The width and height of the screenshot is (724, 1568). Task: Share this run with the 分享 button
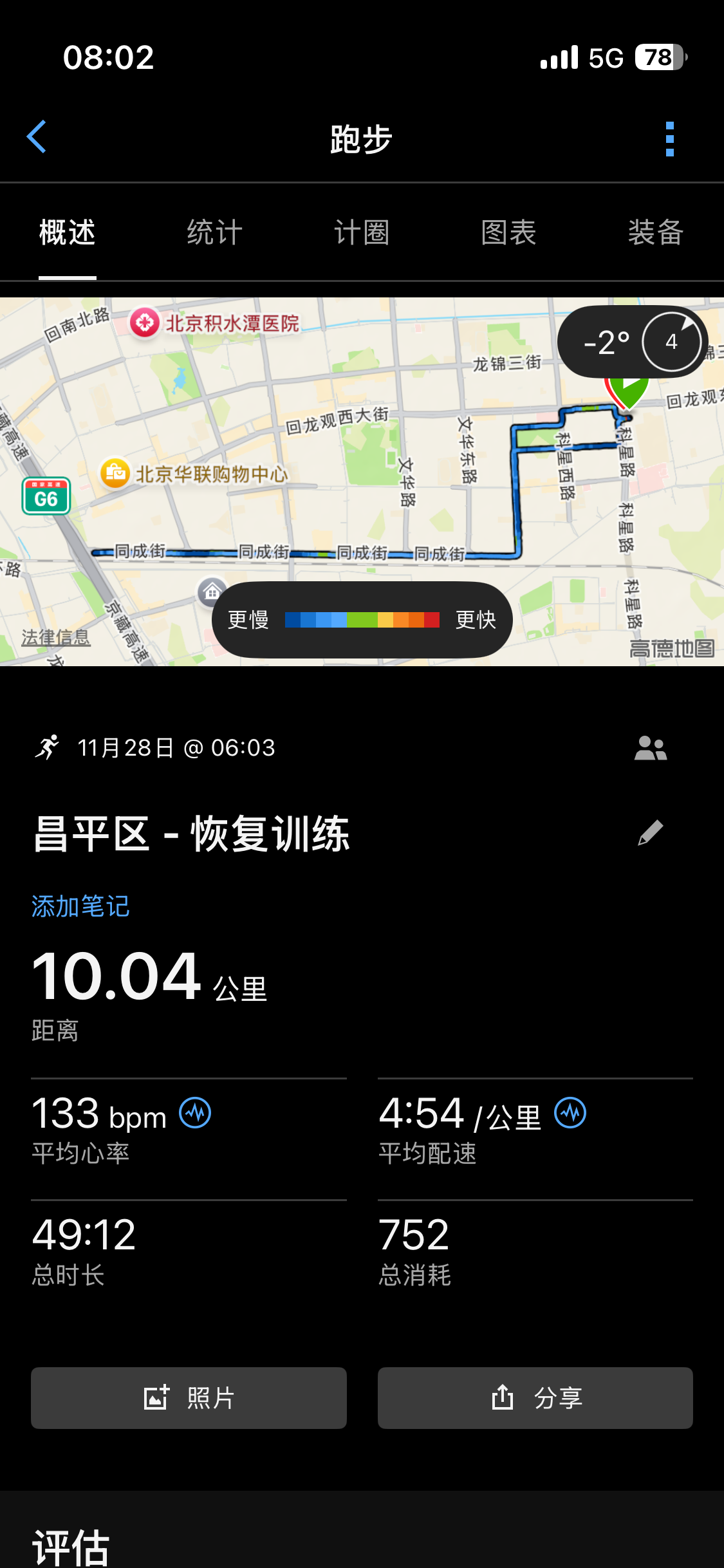(535, 1398)
